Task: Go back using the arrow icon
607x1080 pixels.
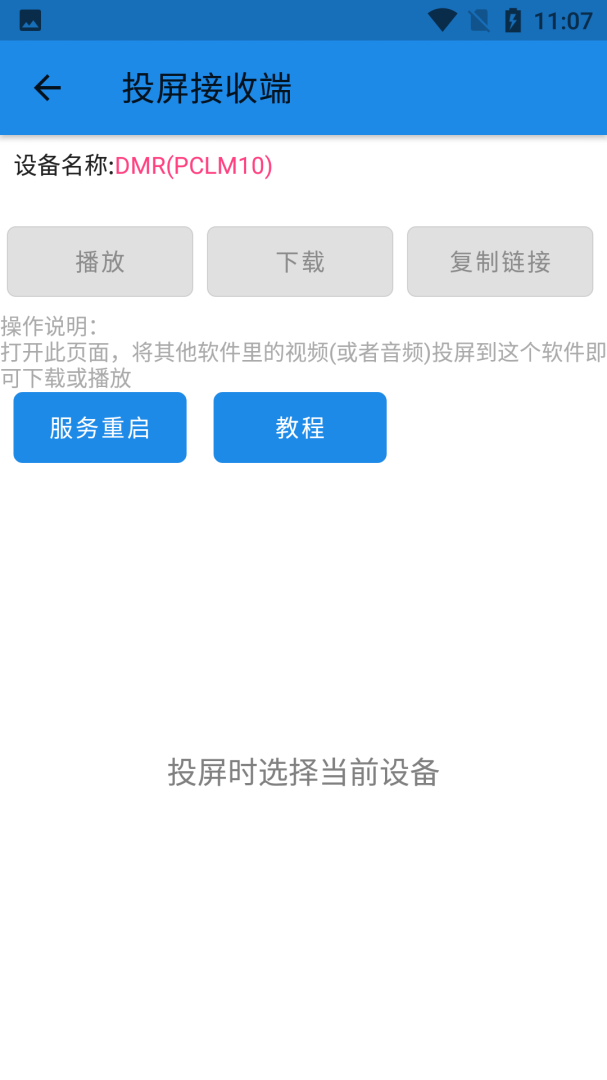Action: 47,88
